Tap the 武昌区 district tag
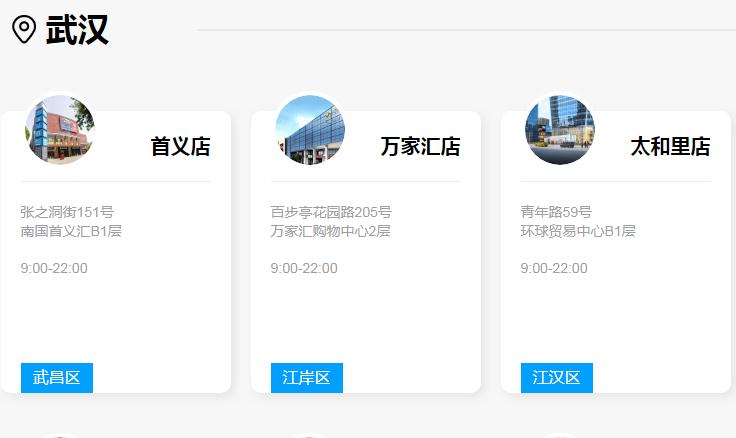 (x=57, y=378)
